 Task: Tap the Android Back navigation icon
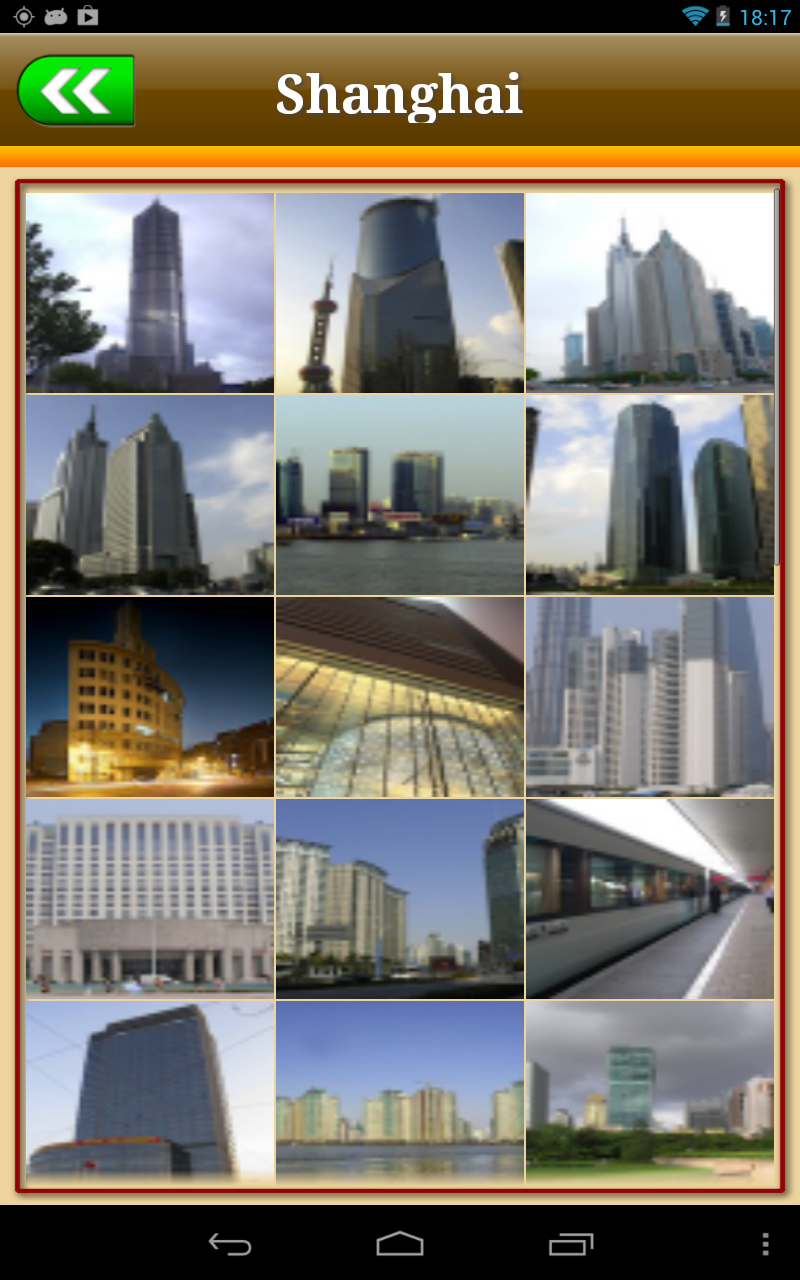tap(230, 1245)
